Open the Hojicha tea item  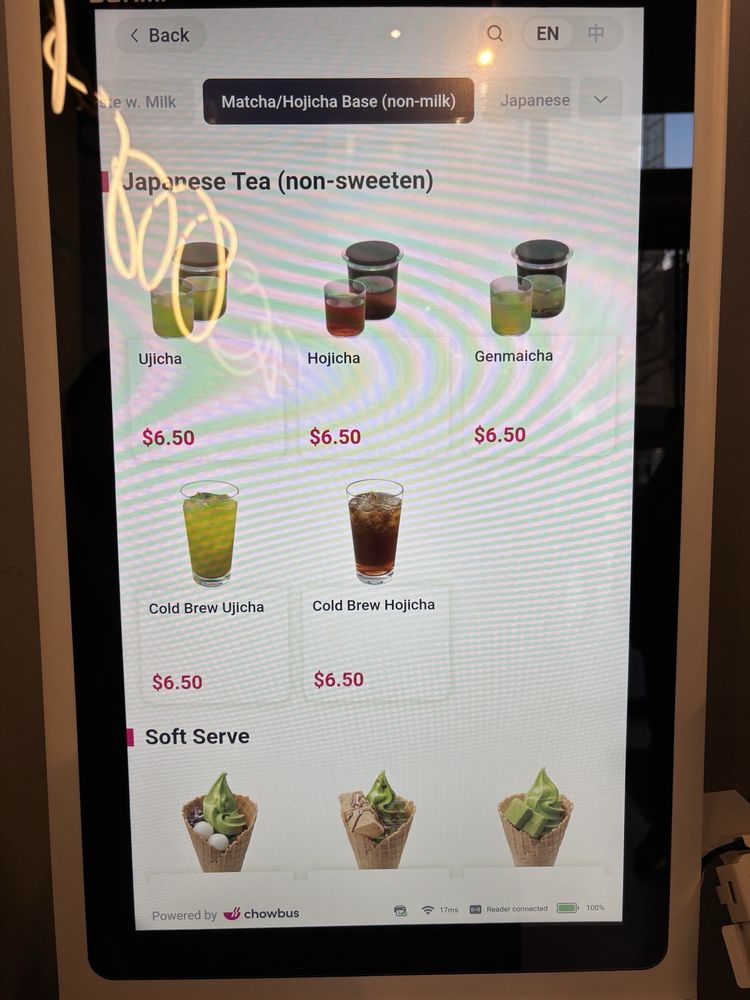click(x=372, y=348)
